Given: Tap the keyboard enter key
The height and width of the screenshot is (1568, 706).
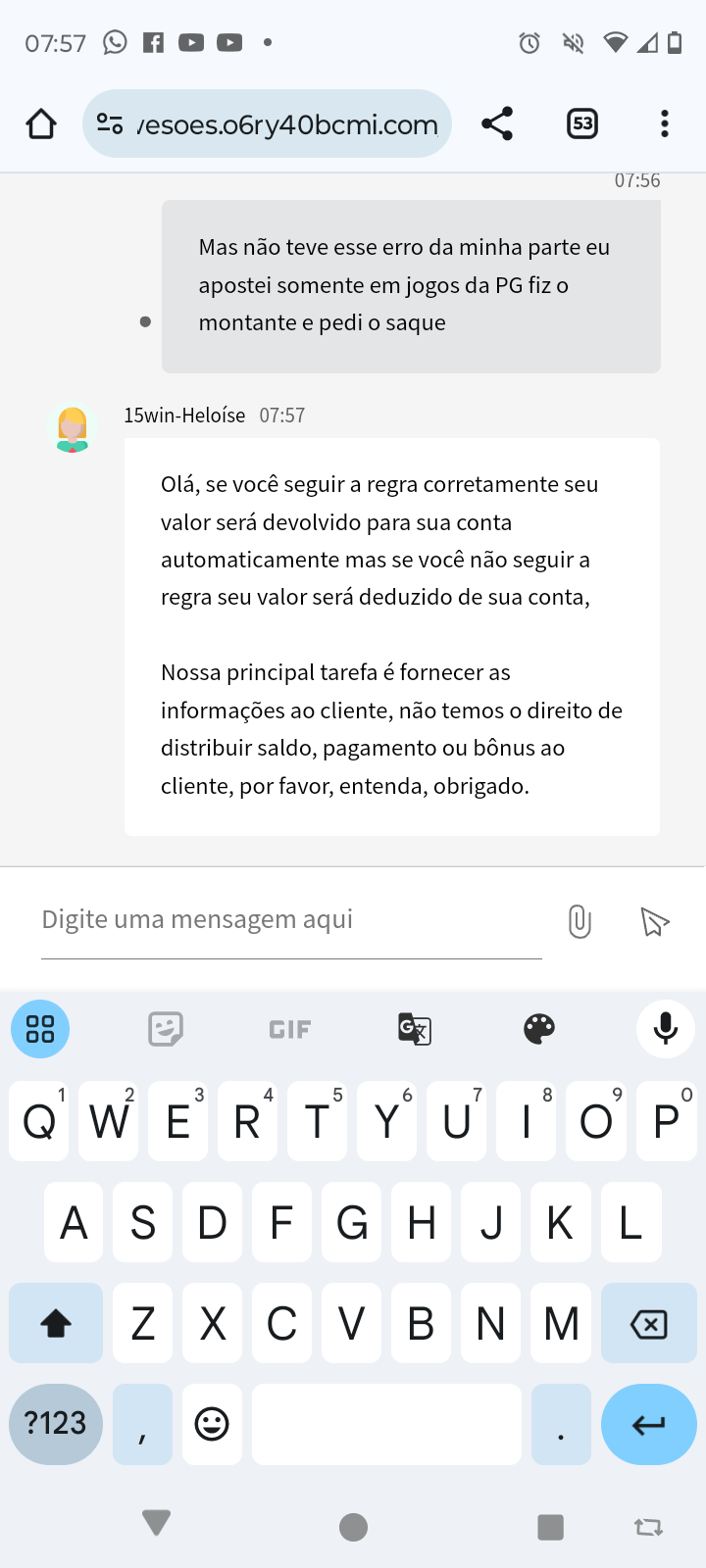Looking at the screenshot, I should 648,1424.
